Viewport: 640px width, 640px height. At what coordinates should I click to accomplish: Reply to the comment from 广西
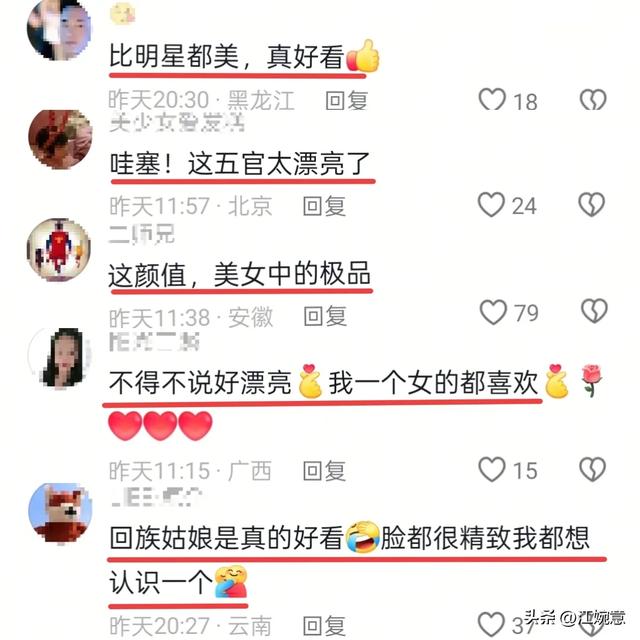coord(325,470)
